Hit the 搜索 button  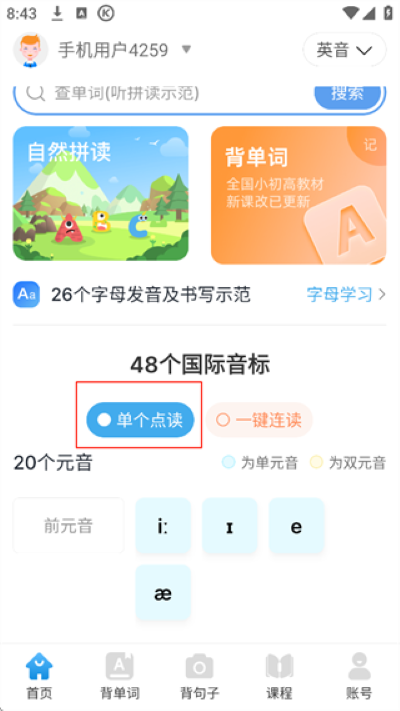coord(347,94)
